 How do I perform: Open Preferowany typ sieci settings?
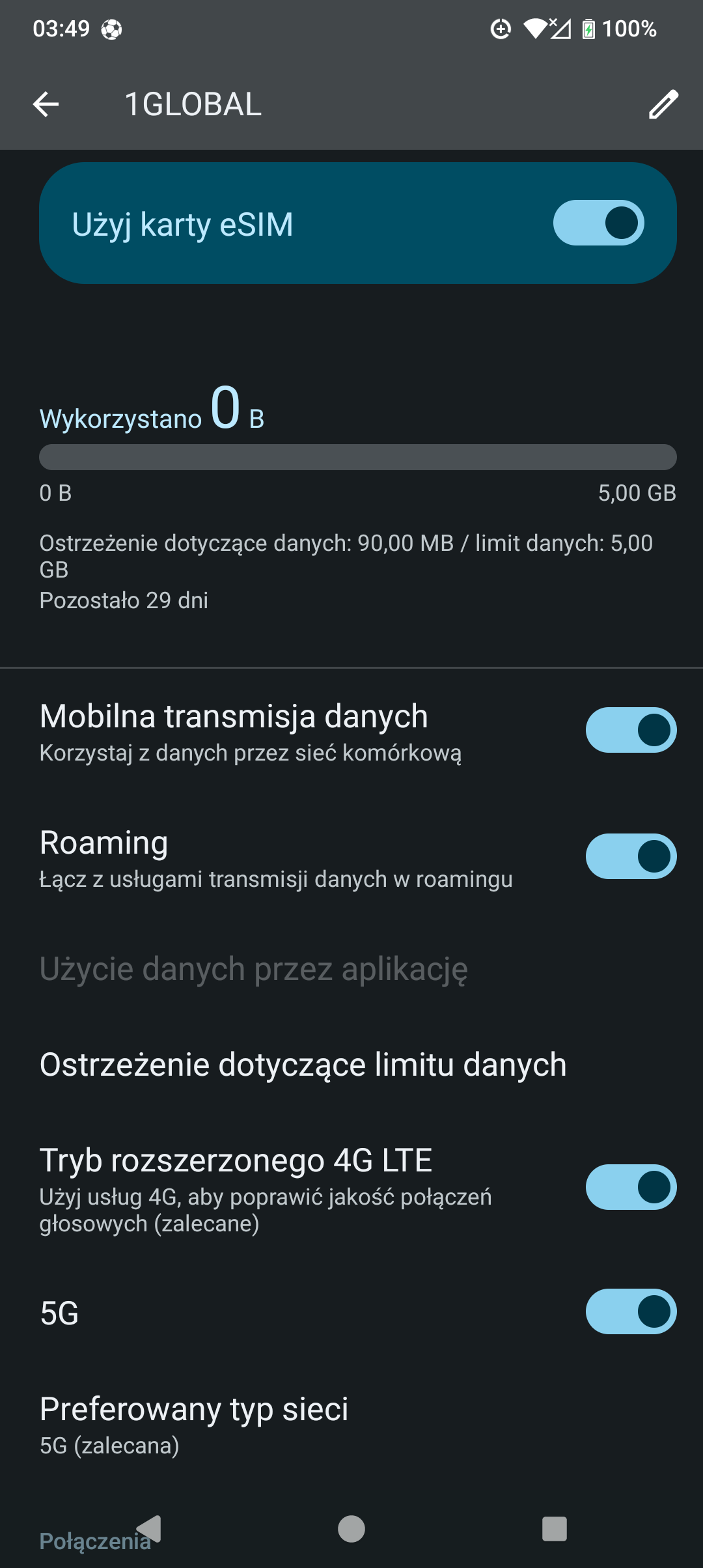pos(194,1424)
